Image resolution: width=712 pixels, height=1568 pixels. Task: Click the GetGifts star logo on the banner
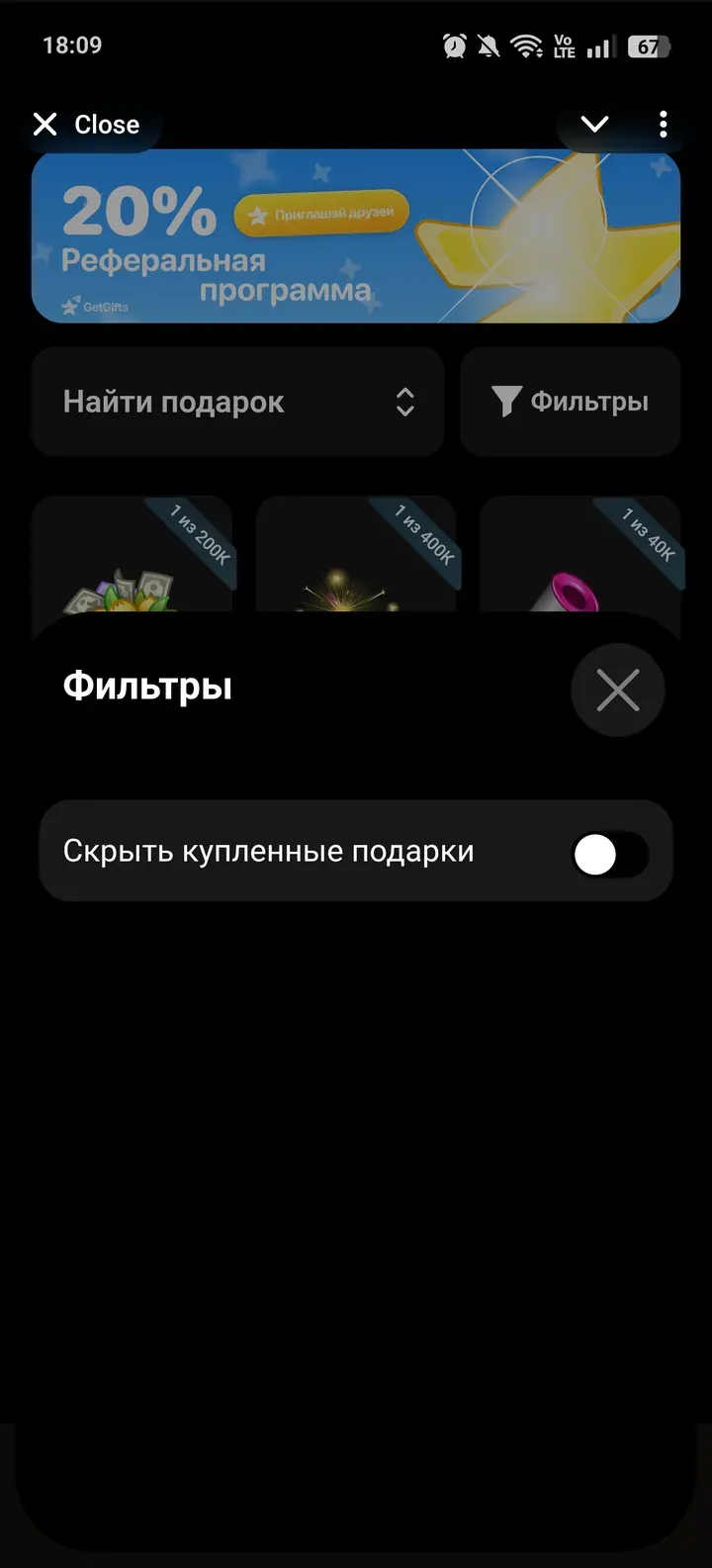(x=71, y=305)
